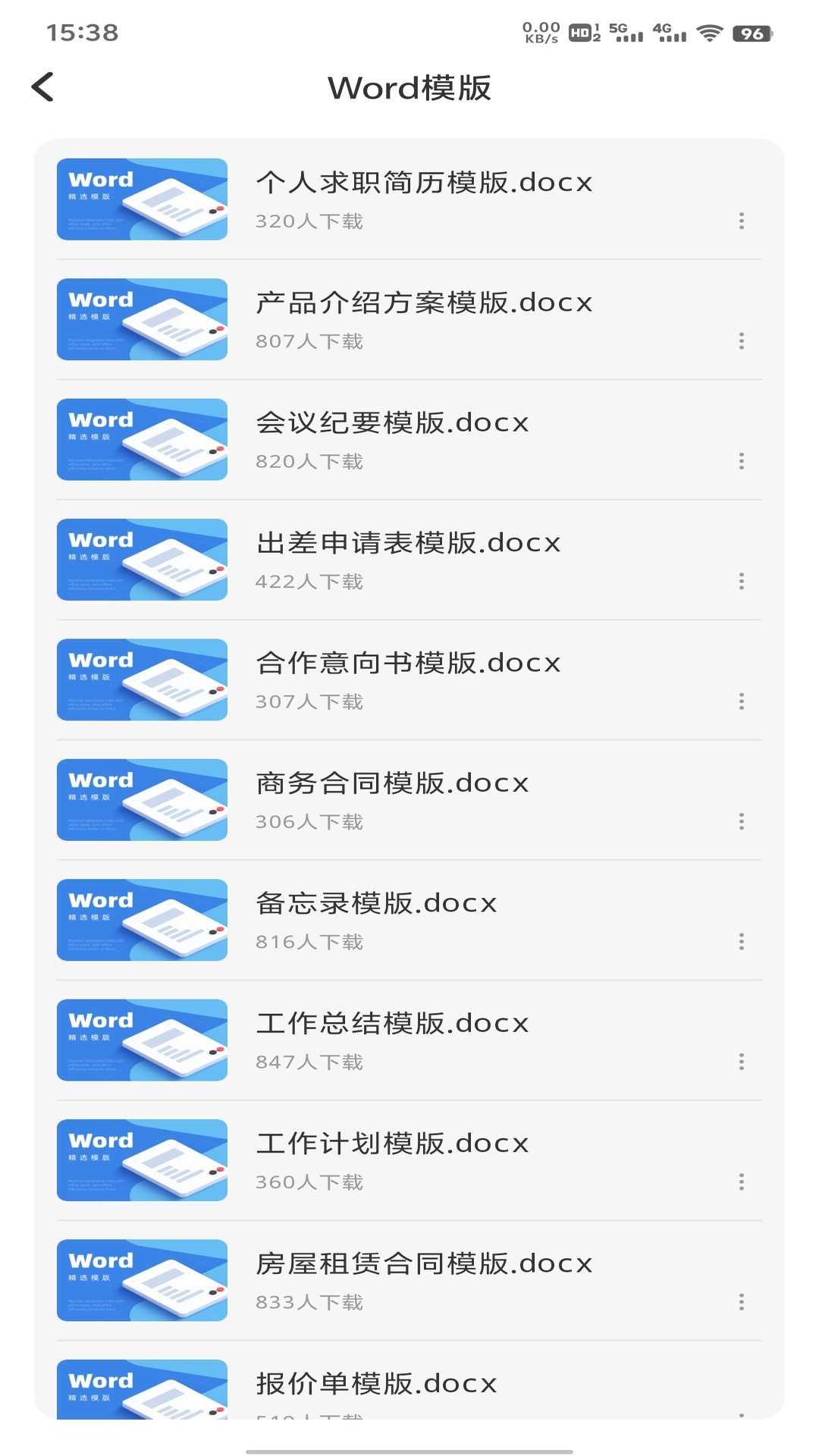819x1456 pixels.
Task: Select the 工作计划模版.docx entry
Action: [x=391, y=1142]
